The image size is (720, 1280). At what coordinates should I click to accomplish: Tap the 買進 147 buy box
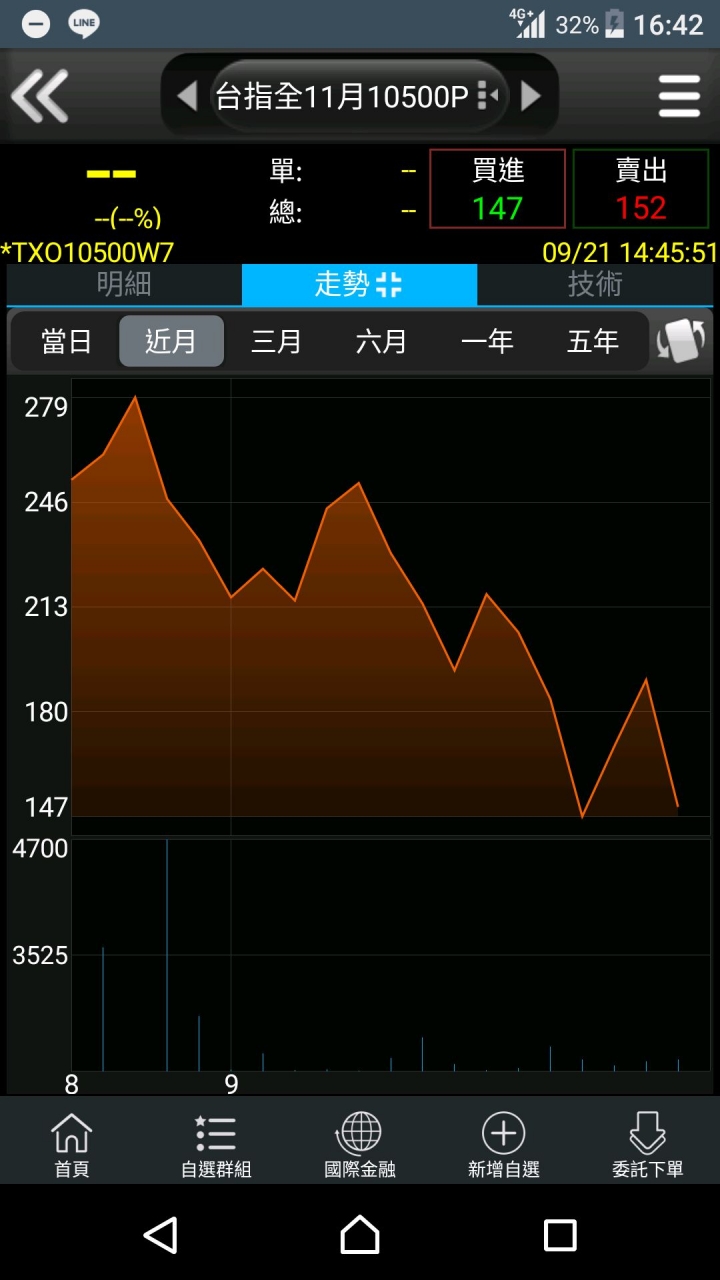tap(498, 189)
